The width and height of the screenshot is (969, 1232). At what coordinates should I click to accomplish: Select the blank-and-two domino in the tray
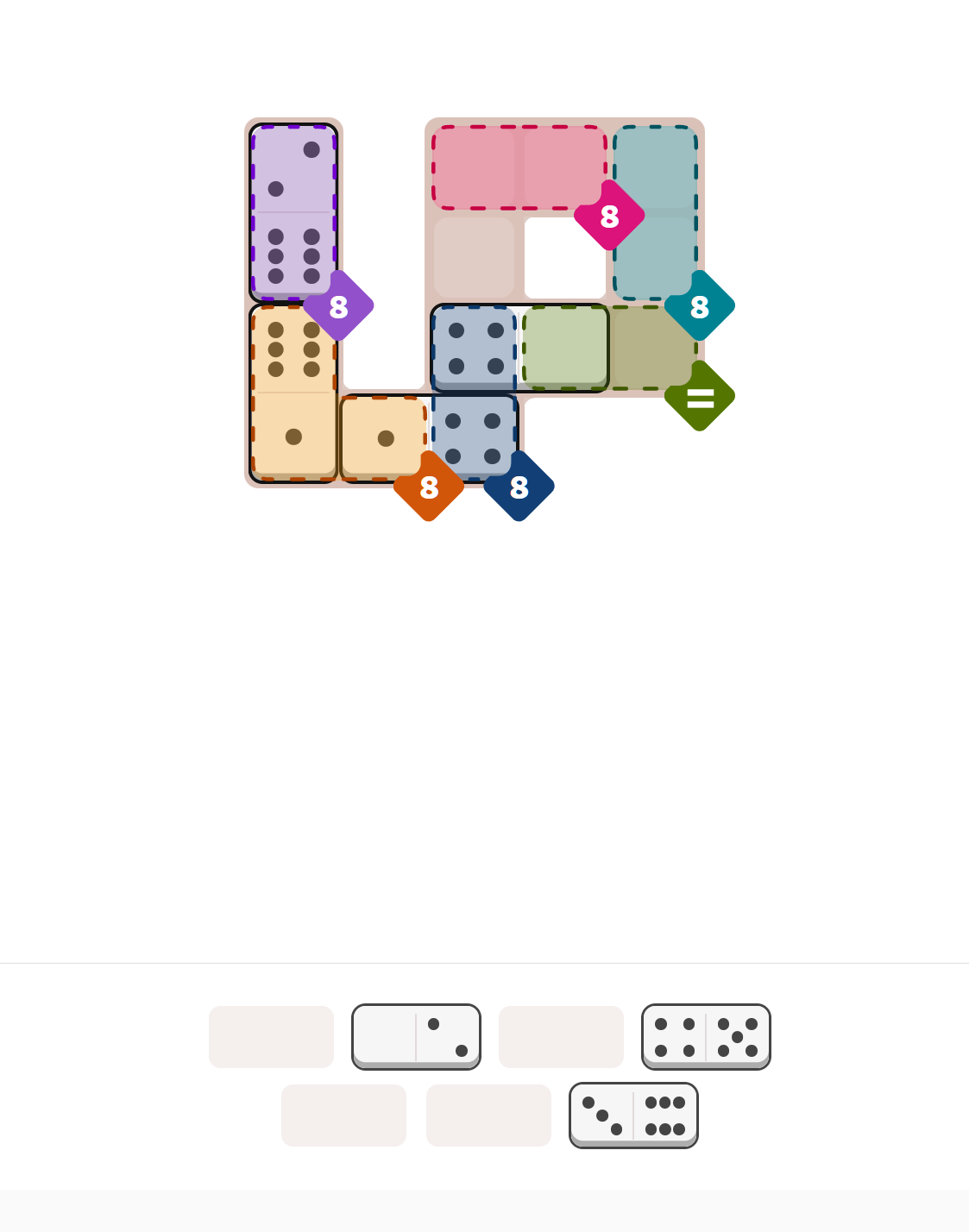416,1036
